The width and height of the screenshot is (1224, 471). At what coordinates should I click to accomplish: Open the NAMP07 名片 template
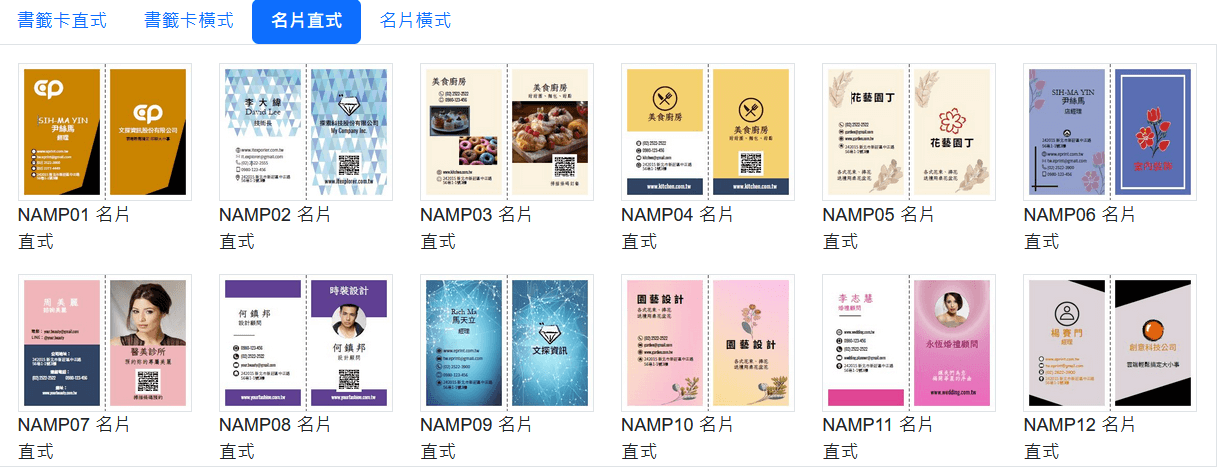point(104,343)
